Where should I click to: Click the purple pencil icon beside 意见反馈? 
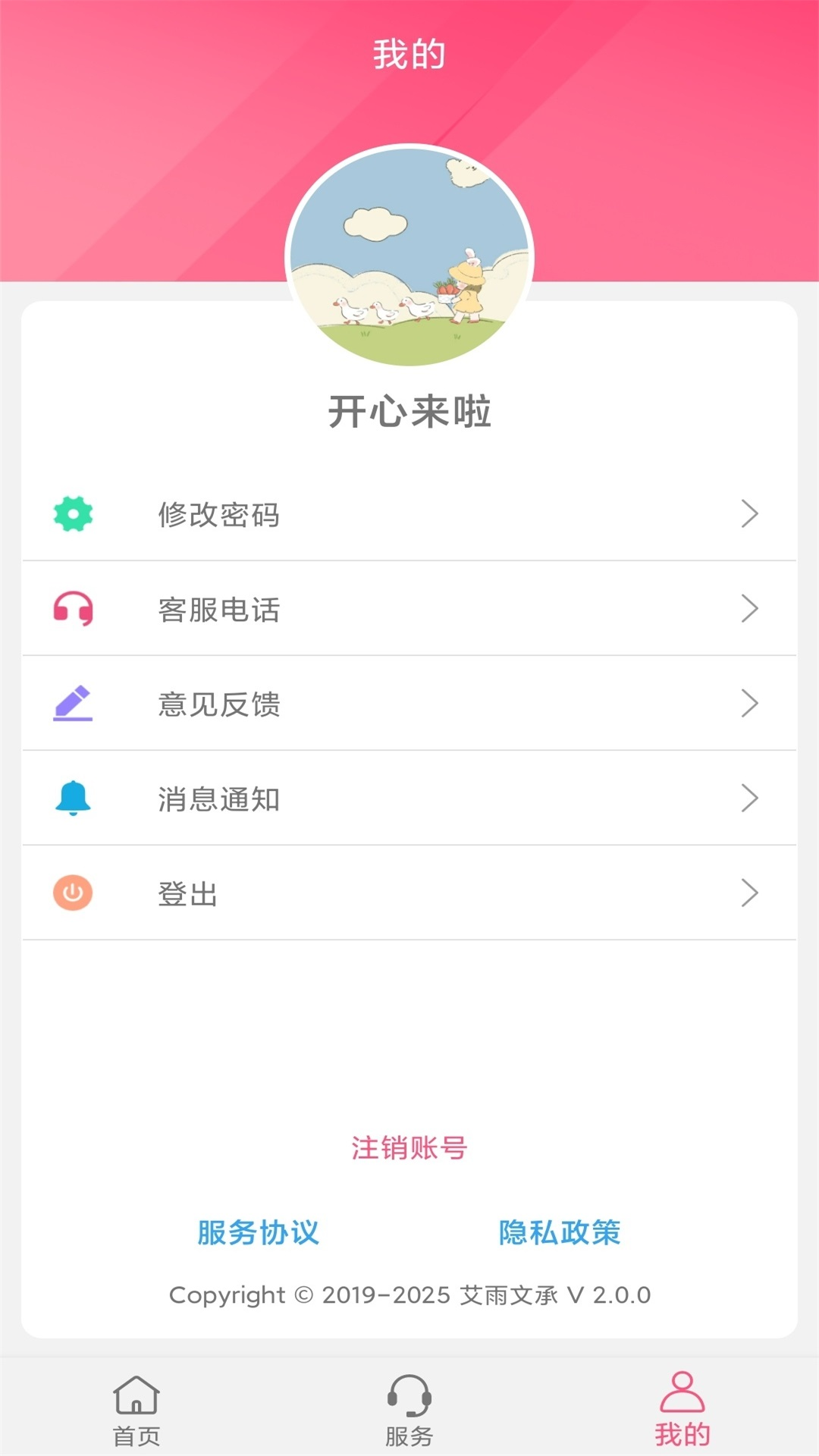pyautogui.click(x=72, y=704)
